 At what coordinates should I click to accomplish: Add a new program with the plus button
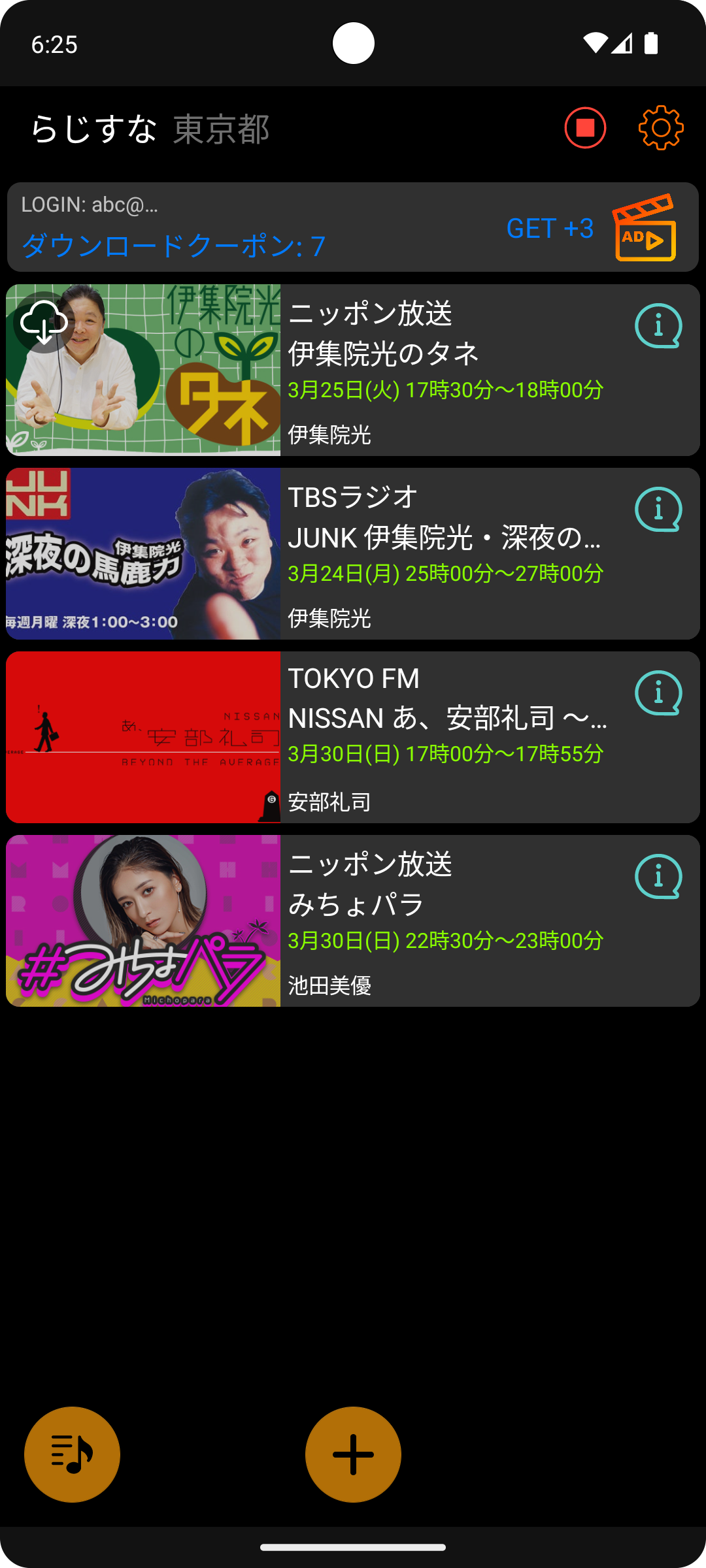coord(353,1454)
